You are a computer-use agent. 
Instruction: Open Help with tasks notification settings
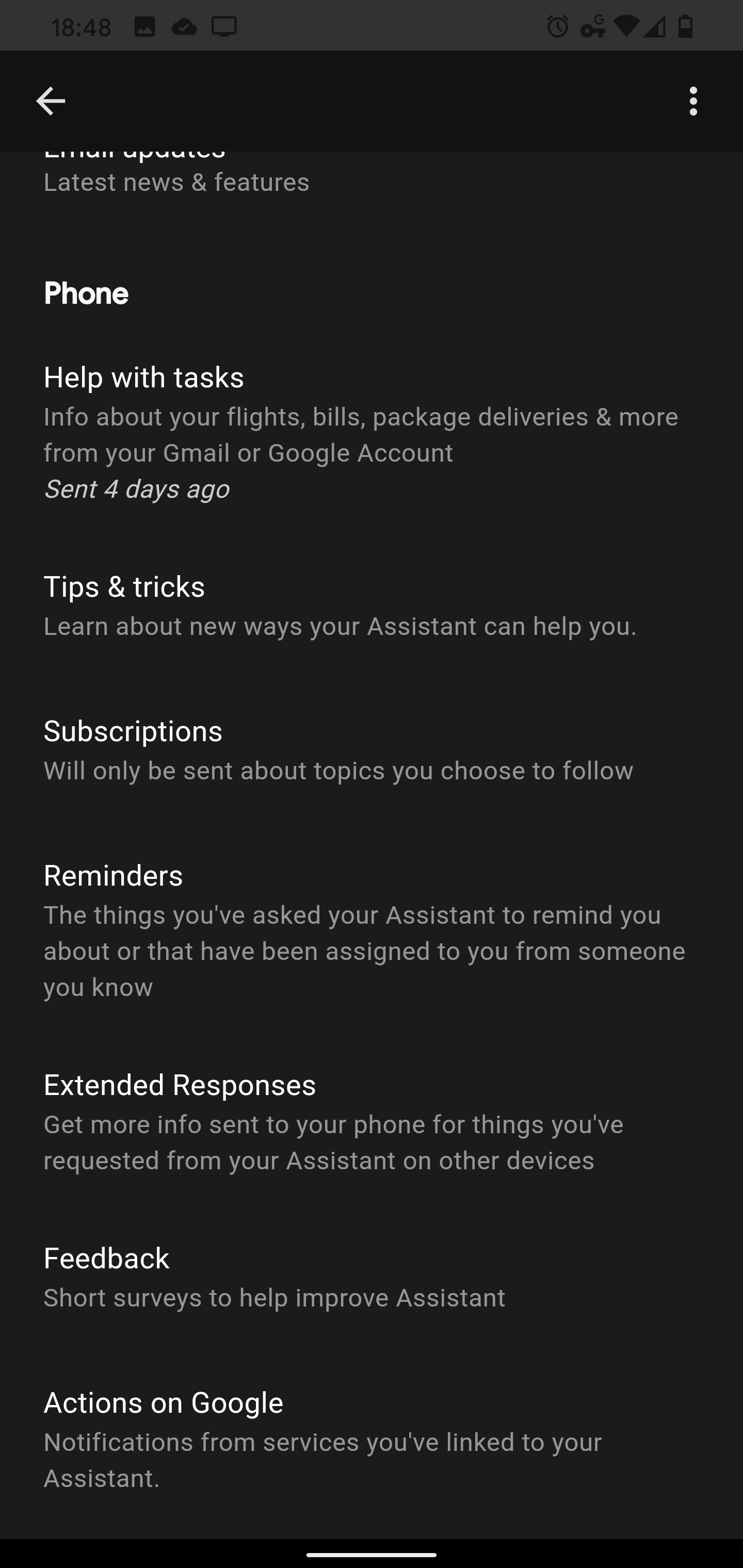pyautogui.click(x=372, y=429)
